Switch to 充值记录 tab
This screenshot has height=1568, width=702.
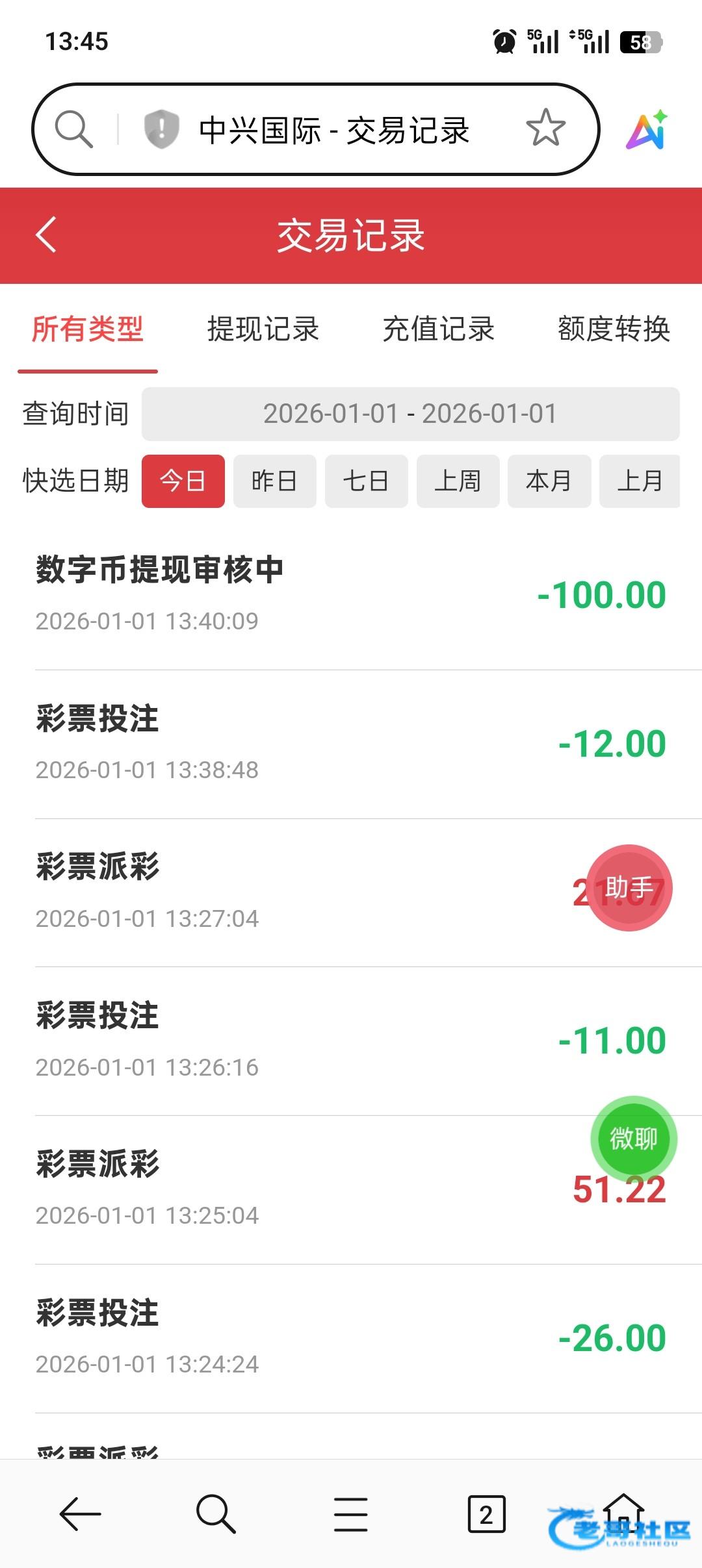[438, 329]
